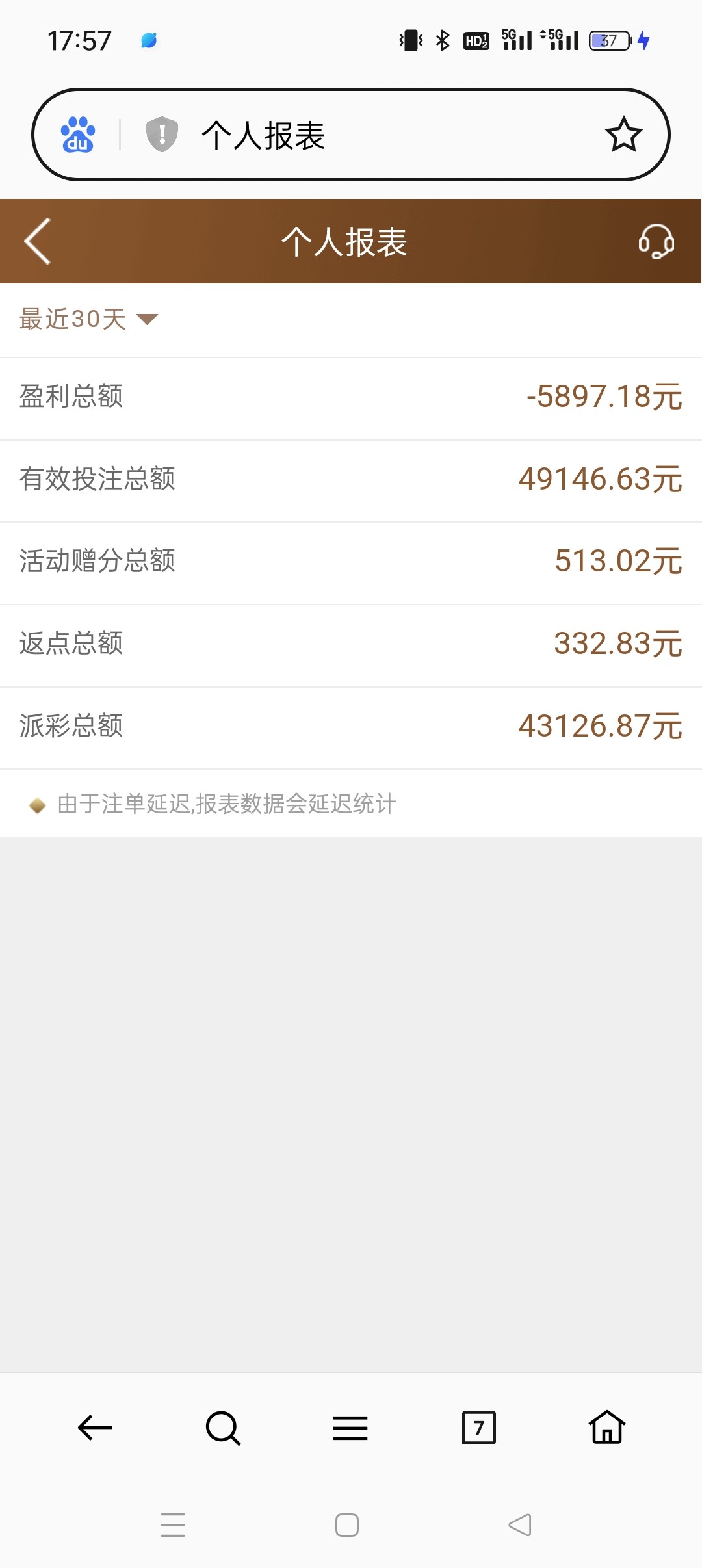Tap the system back triangle button

(520, 1524)
